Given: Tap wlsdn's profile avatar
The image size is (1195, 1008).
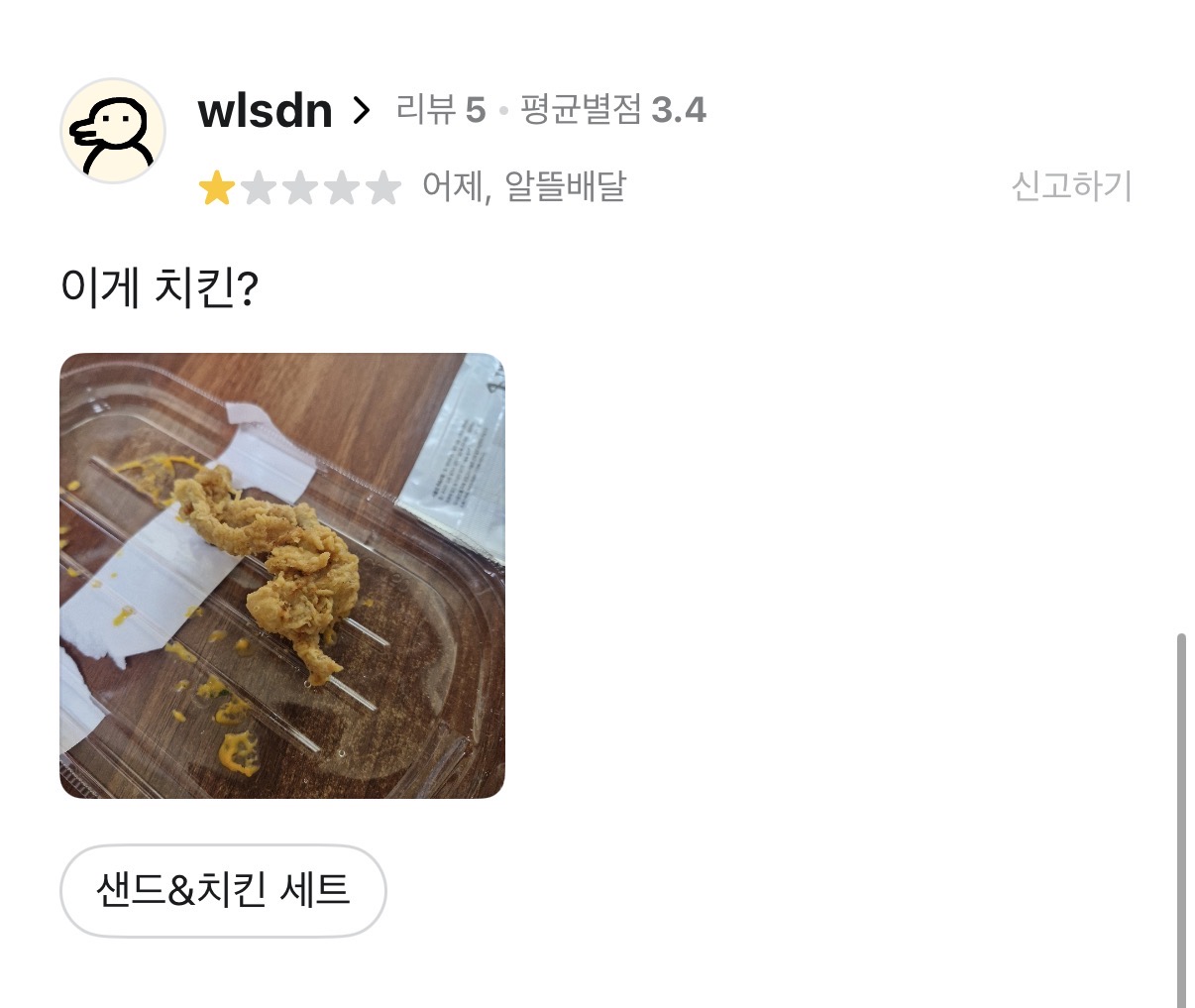Looking at the screenshot, I should click(112, 131).
